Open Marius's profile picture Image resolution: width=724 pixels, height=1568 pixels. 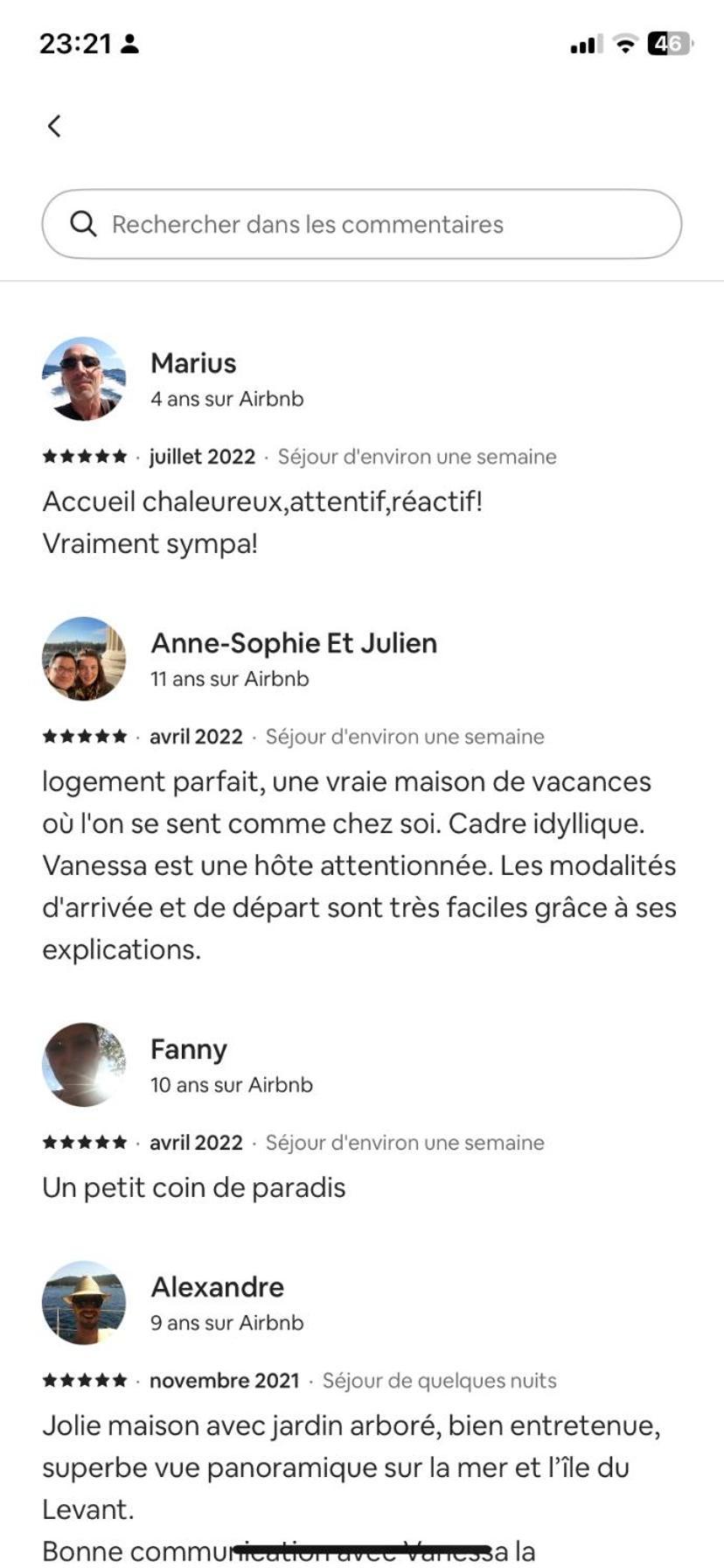pyautogui.click(x=84, y=379)
